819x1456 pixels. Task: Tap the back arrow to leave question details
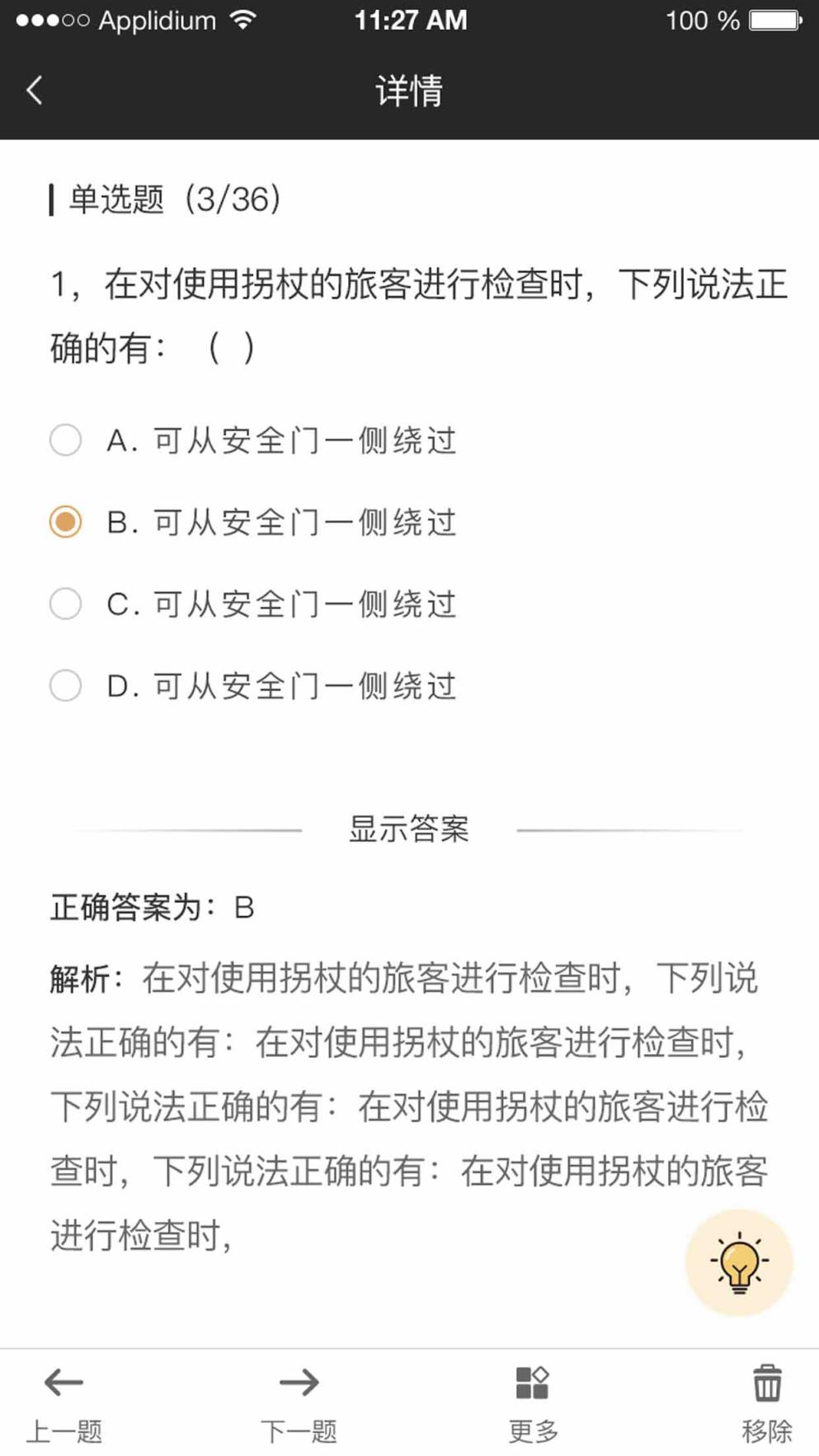[x=33, y=91]
